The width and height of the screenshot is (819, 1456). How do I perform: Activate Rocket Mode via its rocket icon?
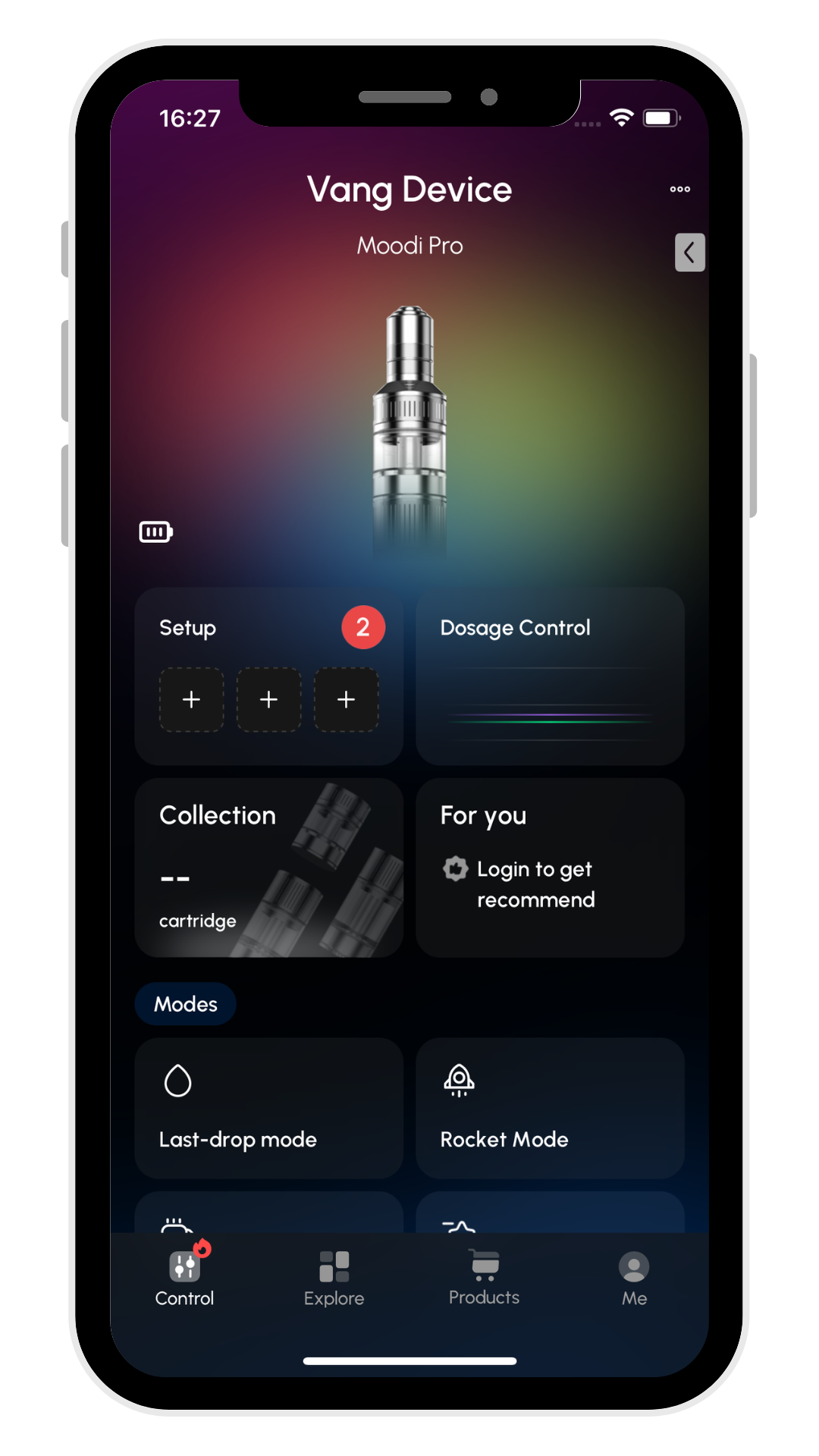coord(459,1081)
